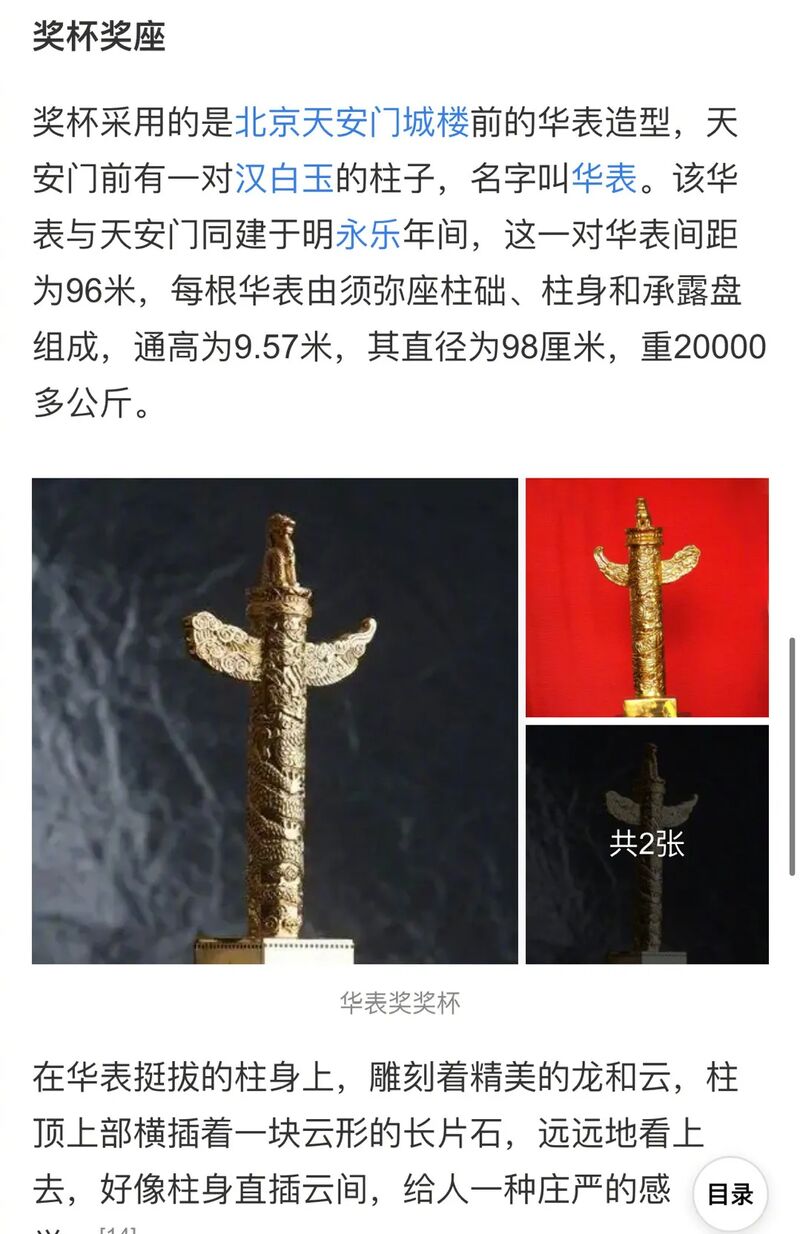Follow the 华表 link

(x=604, y=179)
